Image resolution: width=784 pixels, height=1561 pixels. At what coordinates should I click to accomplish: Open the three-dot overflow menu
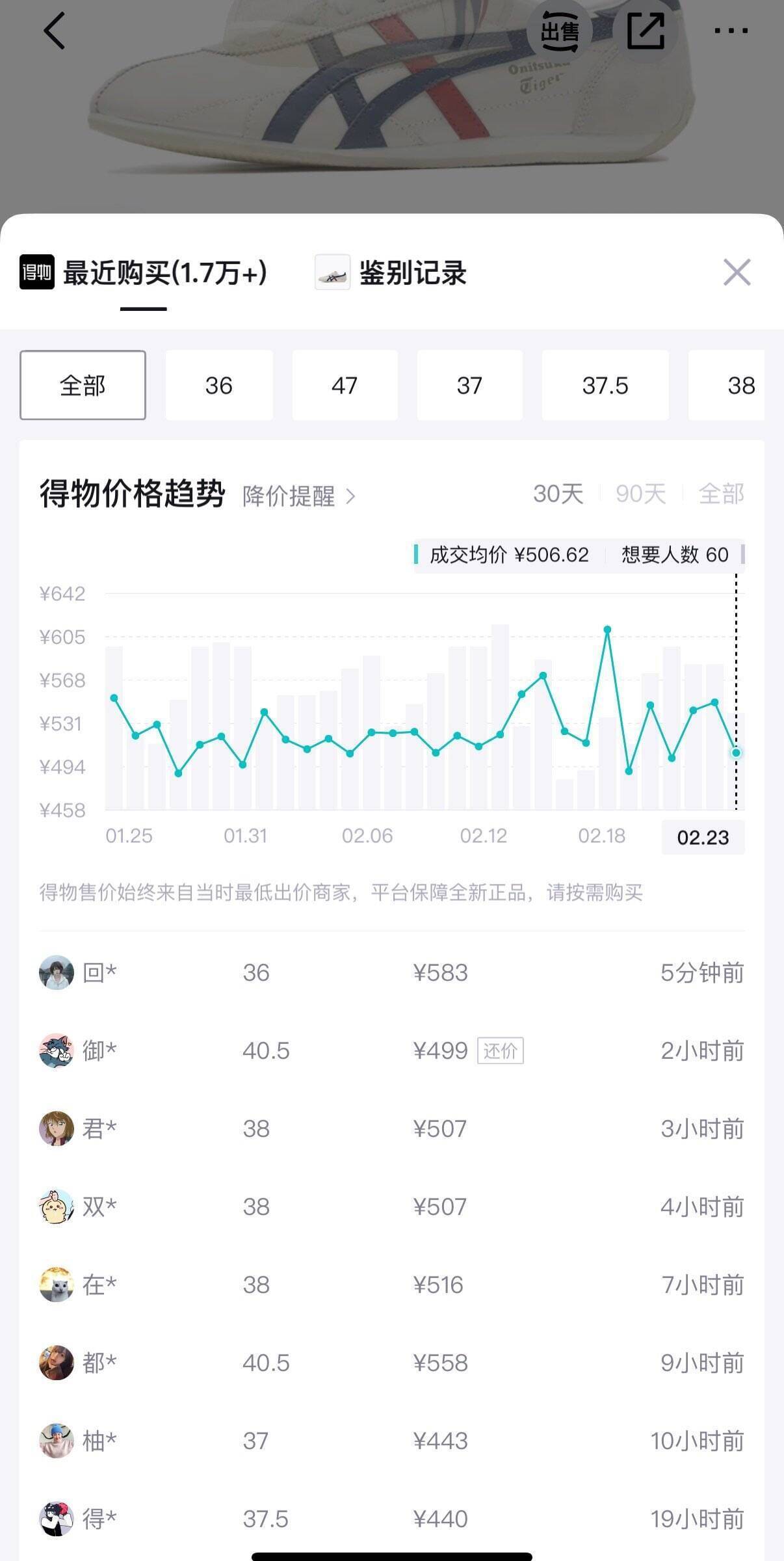point(731,31)
